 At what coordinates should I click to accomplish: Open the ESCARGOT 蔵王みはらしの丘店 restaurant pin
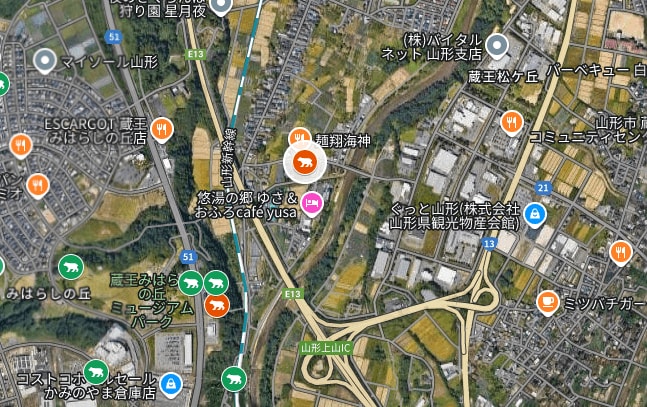point(162,130)
